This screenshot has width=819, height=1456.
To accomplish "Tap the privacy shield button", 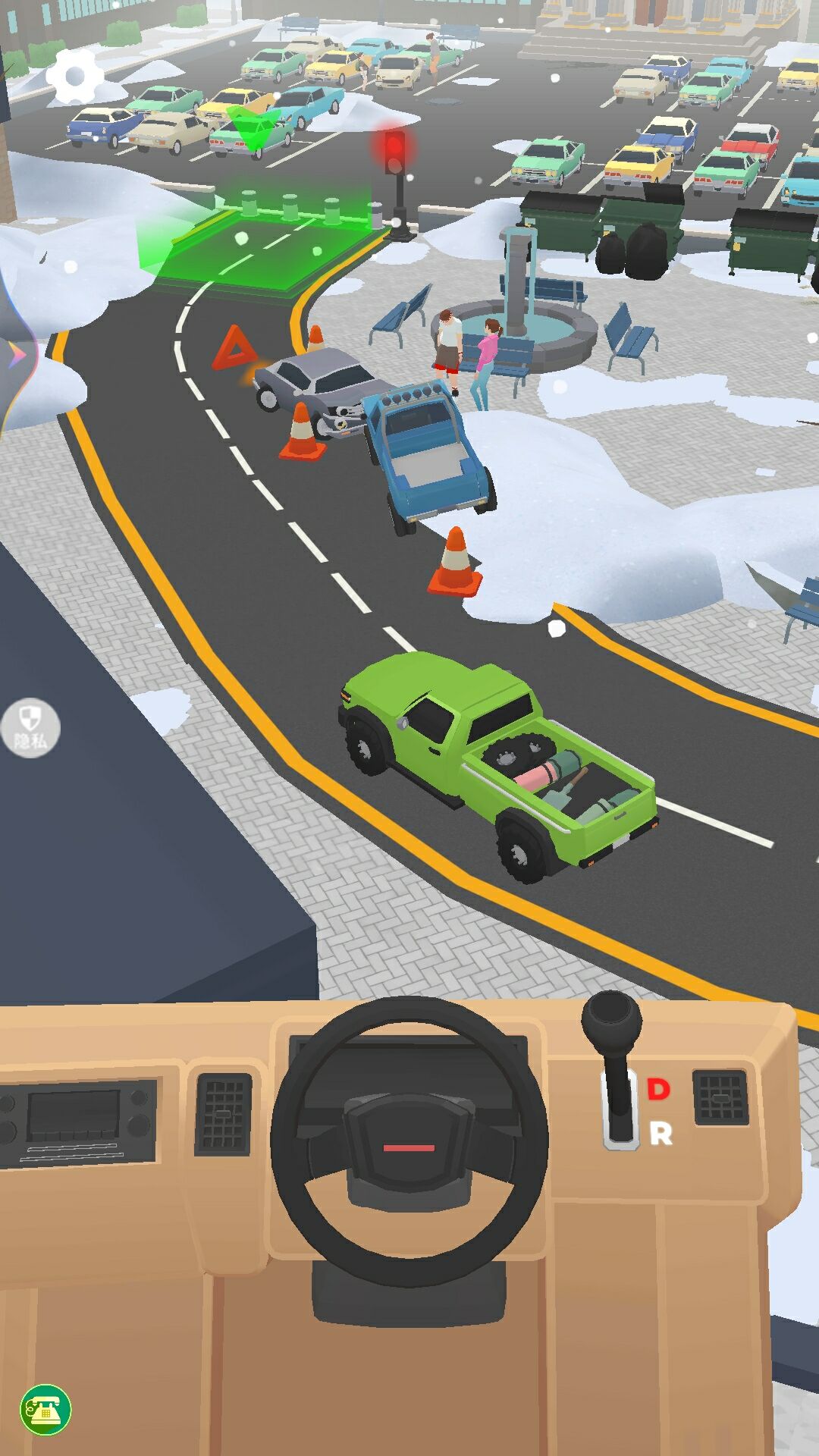I will pyautogui.click(x=30, y=727).
